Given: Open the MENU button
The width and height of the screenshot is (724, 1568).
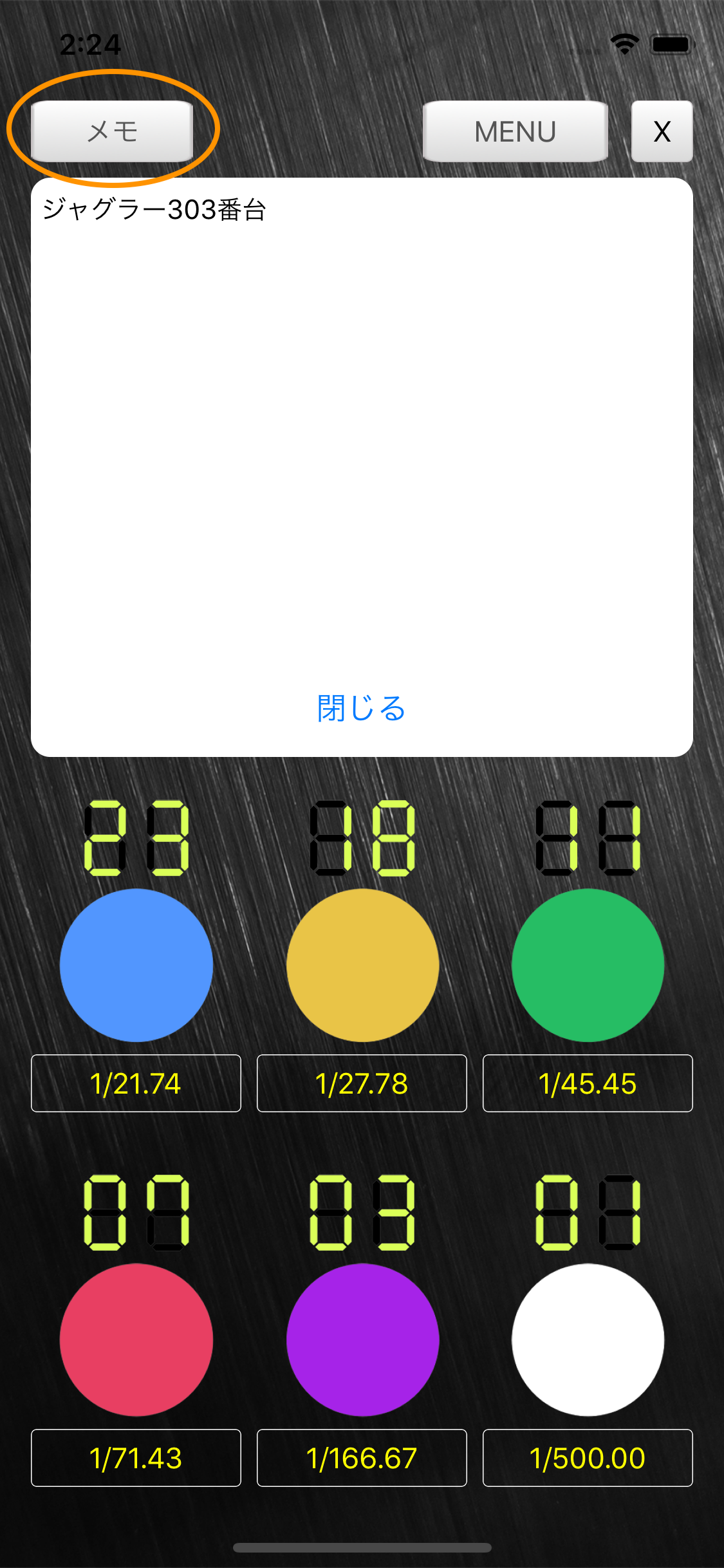Looking at the screenshot, I should (x=515, y=131).
